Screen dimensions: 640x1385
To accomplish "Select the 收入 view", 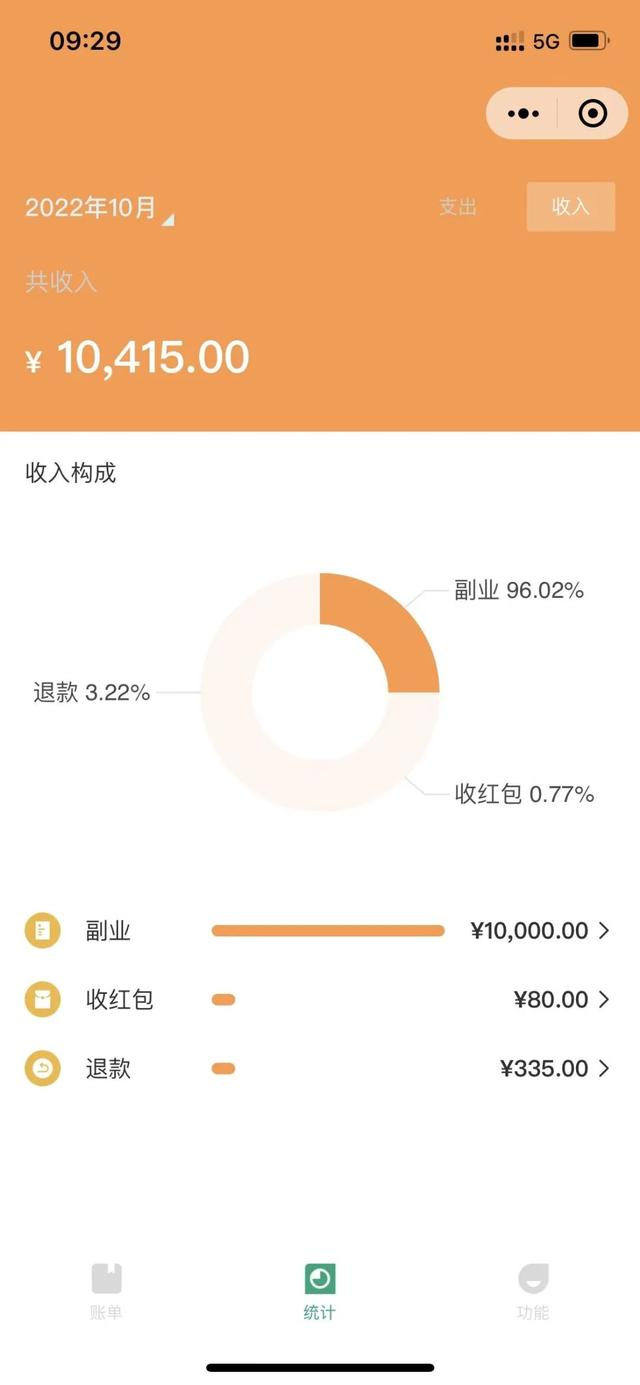I will [x=570, y=207].
